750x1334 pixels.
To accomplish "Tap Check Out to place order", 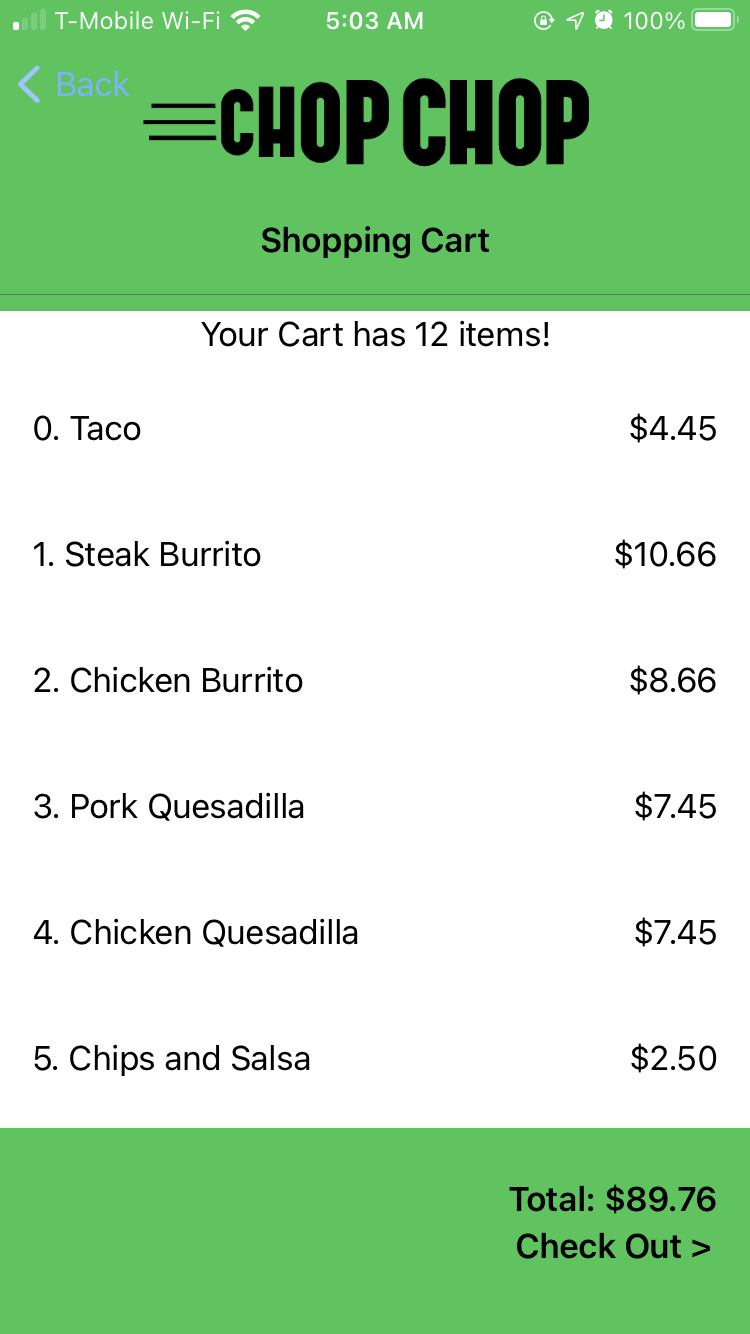I will coord(612,1247).
